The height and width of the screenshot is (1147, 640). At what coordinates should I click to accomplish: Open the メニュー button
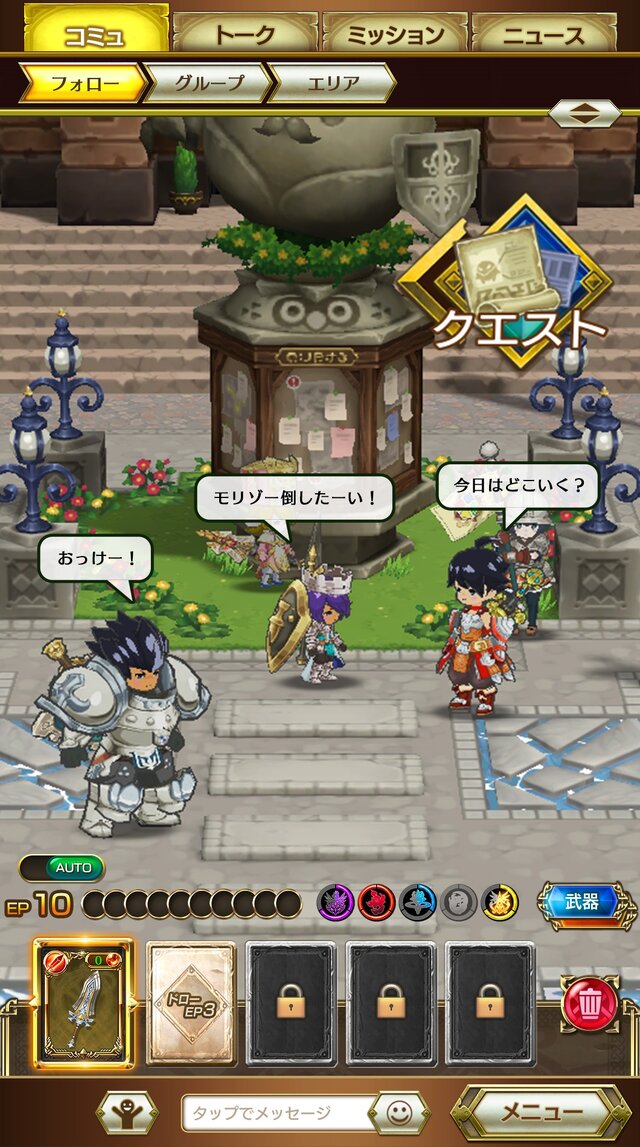[541, 1113]
